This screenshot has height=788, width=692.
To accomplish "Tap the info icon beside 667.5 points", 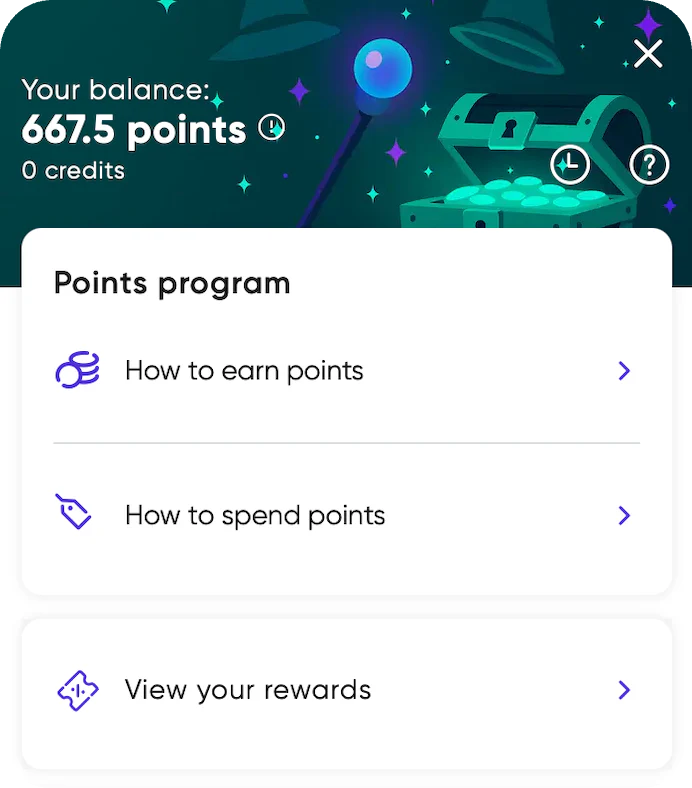I will click(x=272, y=128).
